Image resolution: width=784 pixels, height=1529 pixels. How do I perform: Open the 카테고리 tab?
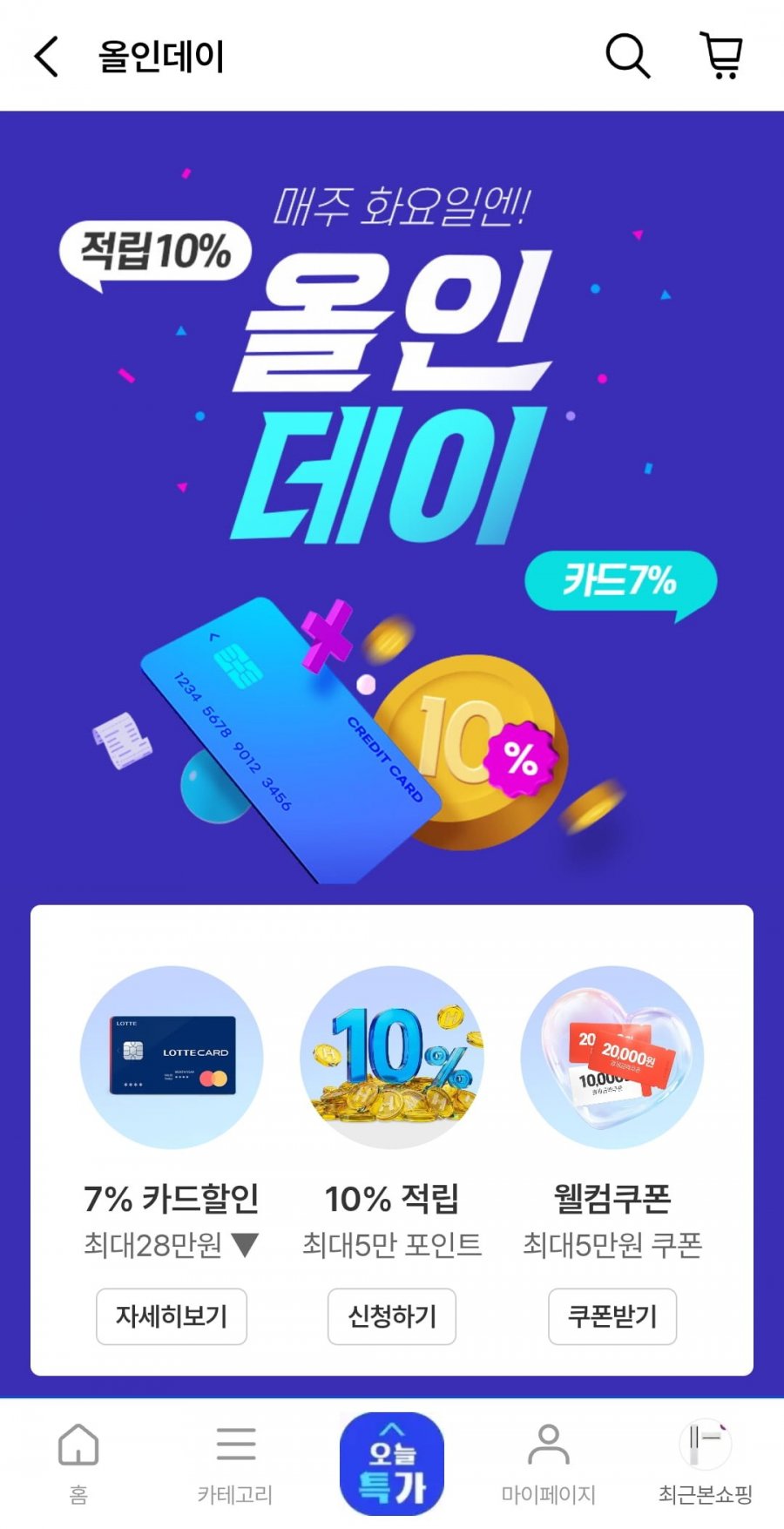point(235,1464)
